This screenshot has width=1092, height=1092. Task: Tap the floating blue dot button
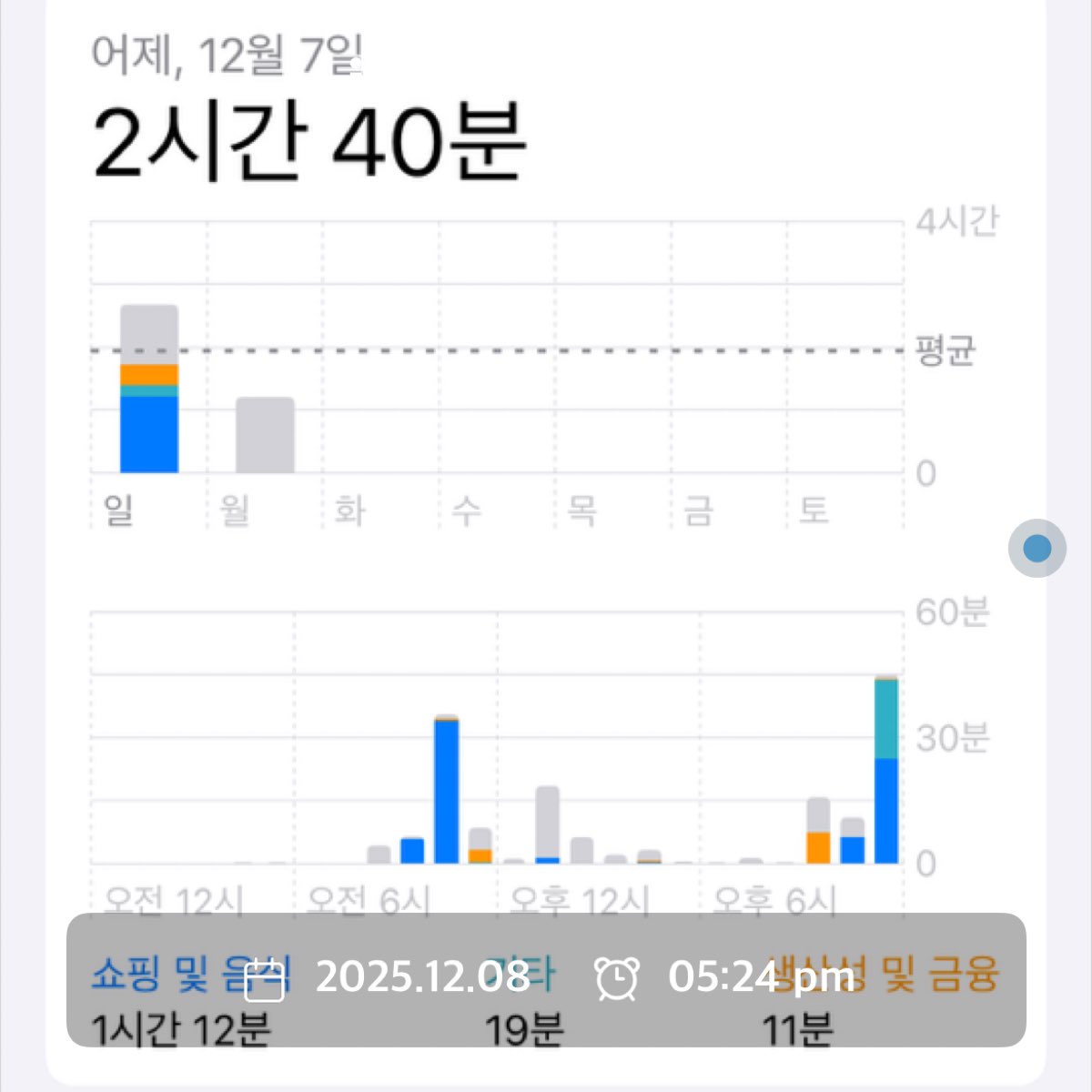(x=1036, y=548)
